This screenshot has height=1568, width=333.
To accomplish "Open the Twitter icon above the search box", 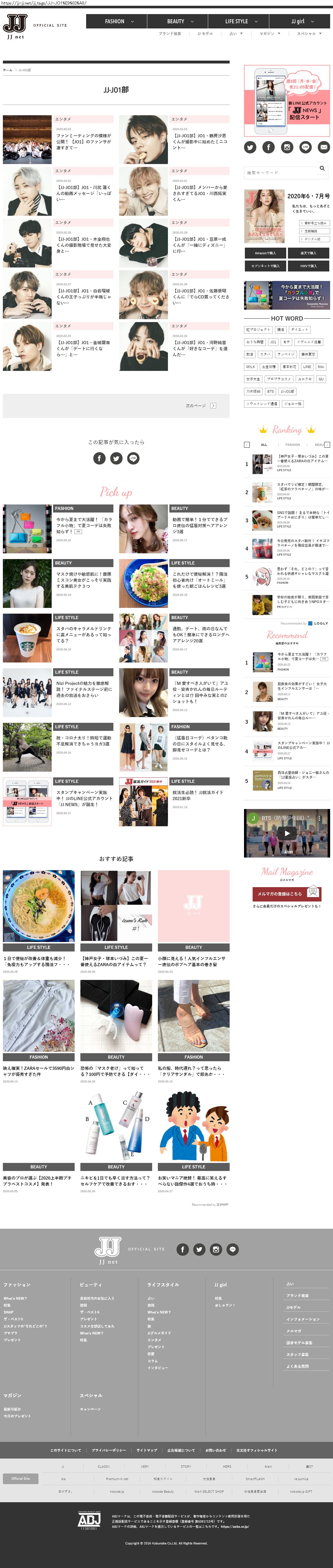I will coord(250,147).
